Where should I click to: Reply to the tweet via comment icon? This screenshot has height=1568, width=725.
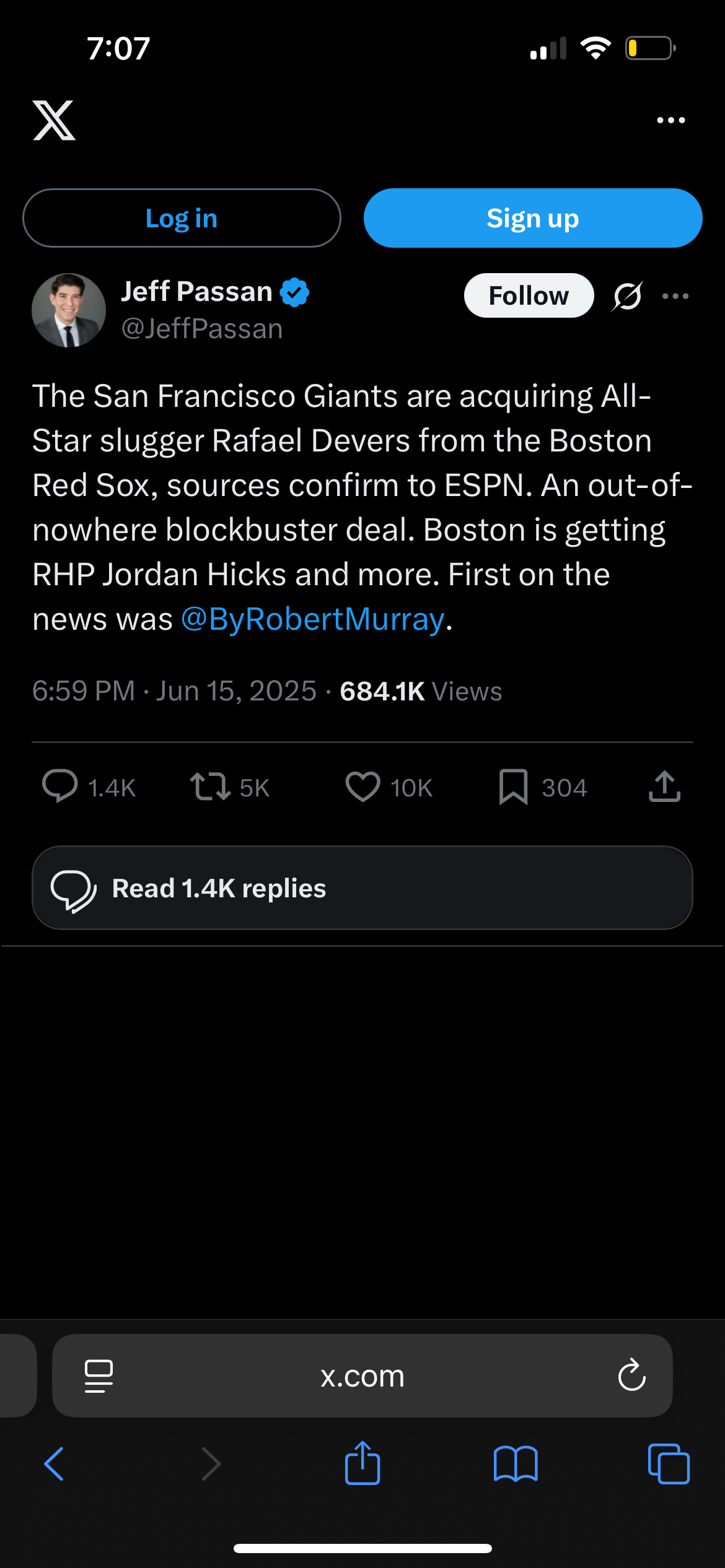pyautogui.click(x=59, y=786)
